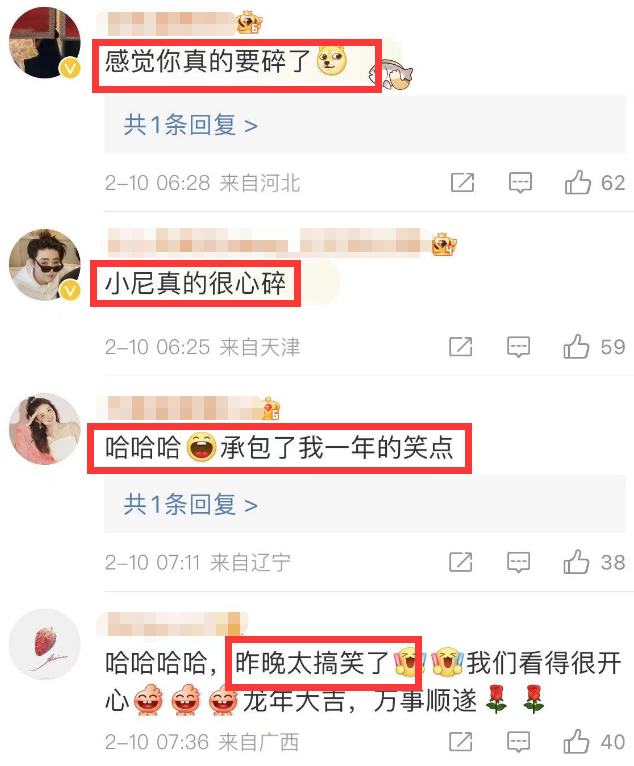Expand replies under '承包了我一年的笑点' comment

click(191, 505)
